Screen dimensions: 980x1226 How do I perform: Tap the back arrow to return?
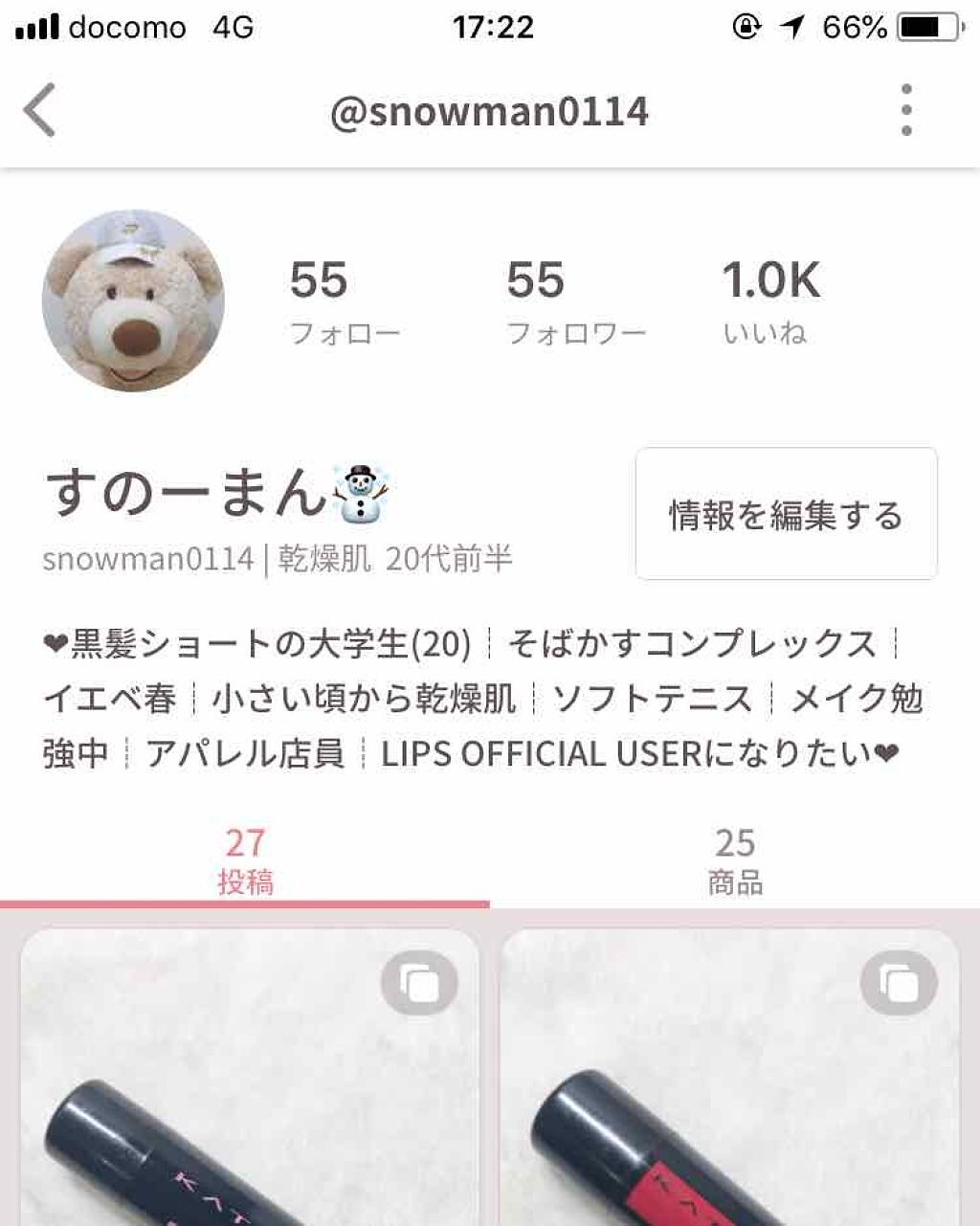38,112
